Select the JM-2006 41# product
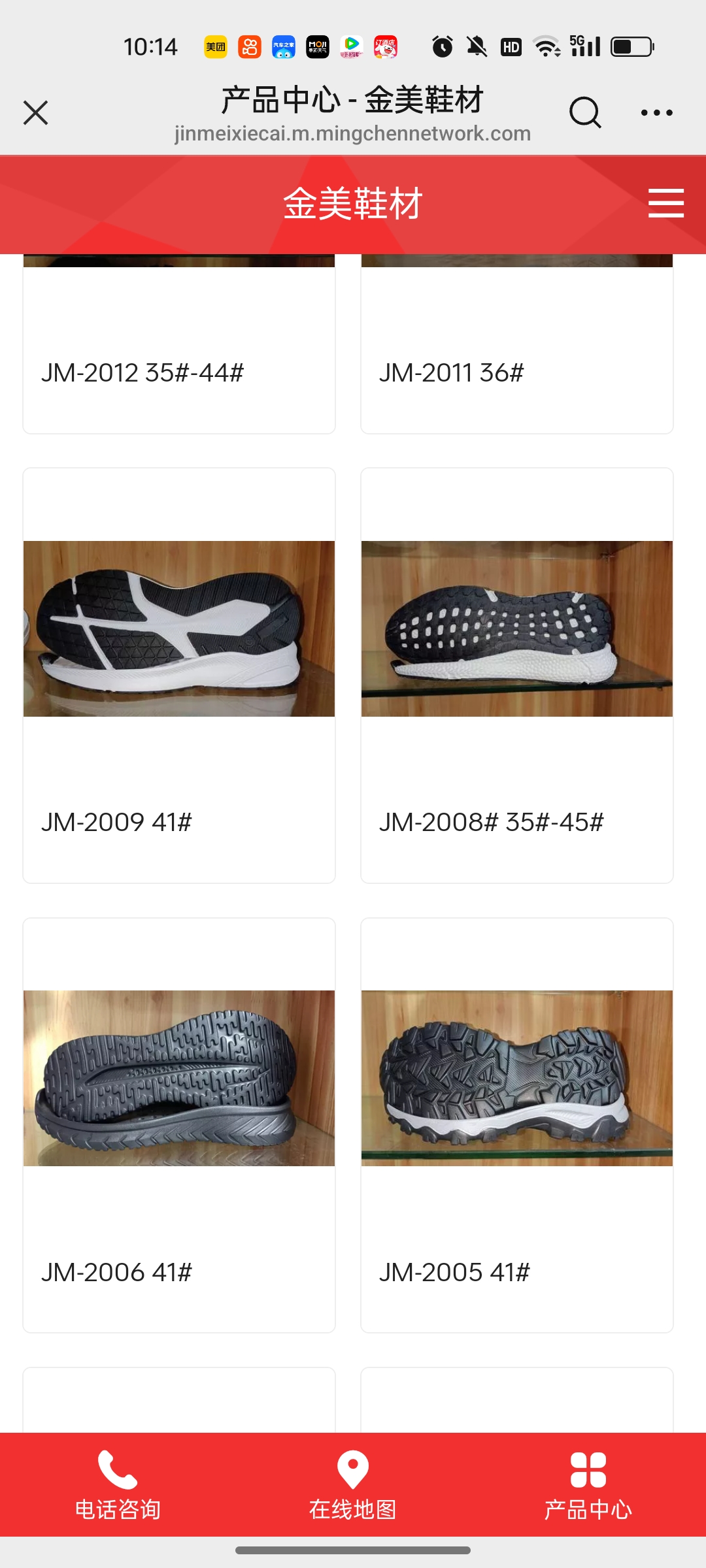 (x=179, y=1124)
